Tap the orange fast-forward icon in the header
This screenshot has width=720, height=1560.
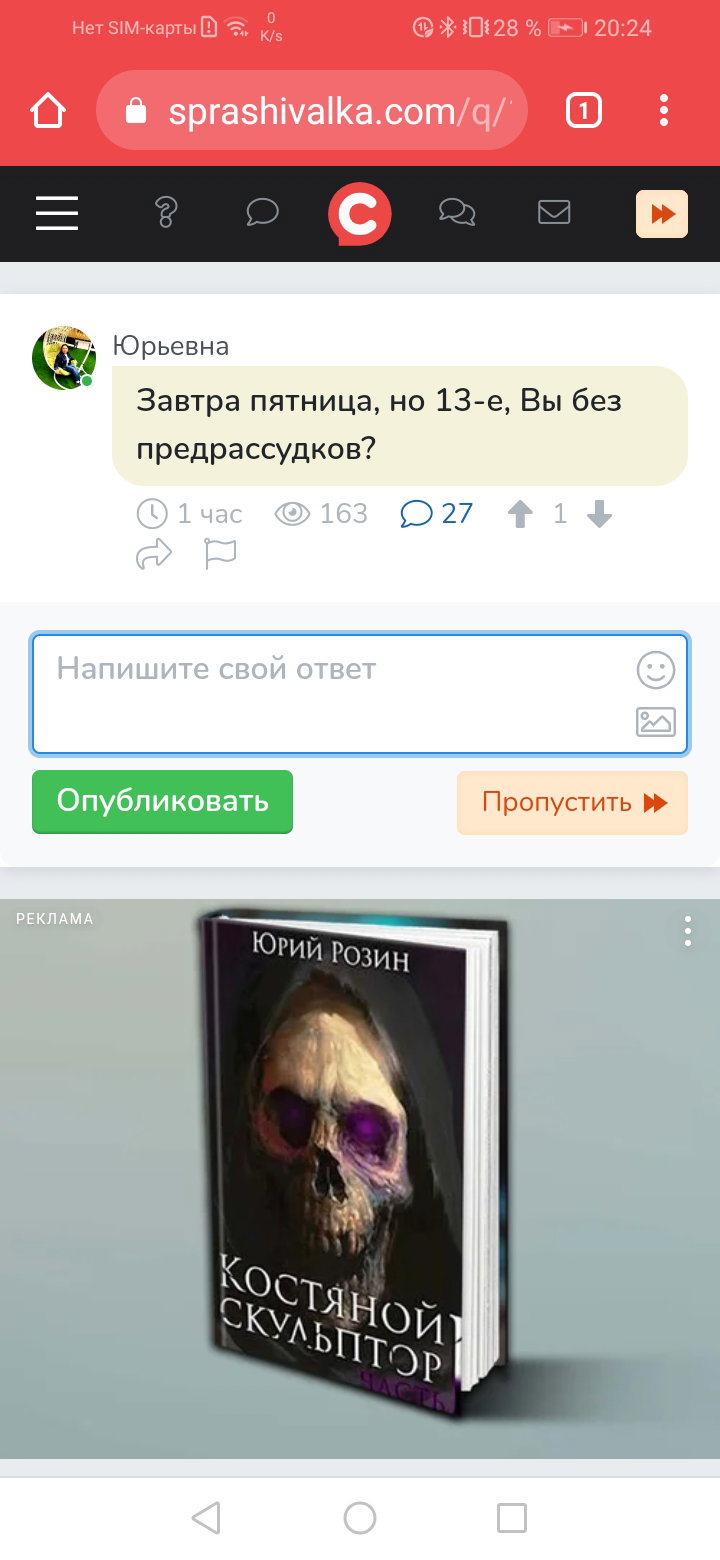coord(662,213)
